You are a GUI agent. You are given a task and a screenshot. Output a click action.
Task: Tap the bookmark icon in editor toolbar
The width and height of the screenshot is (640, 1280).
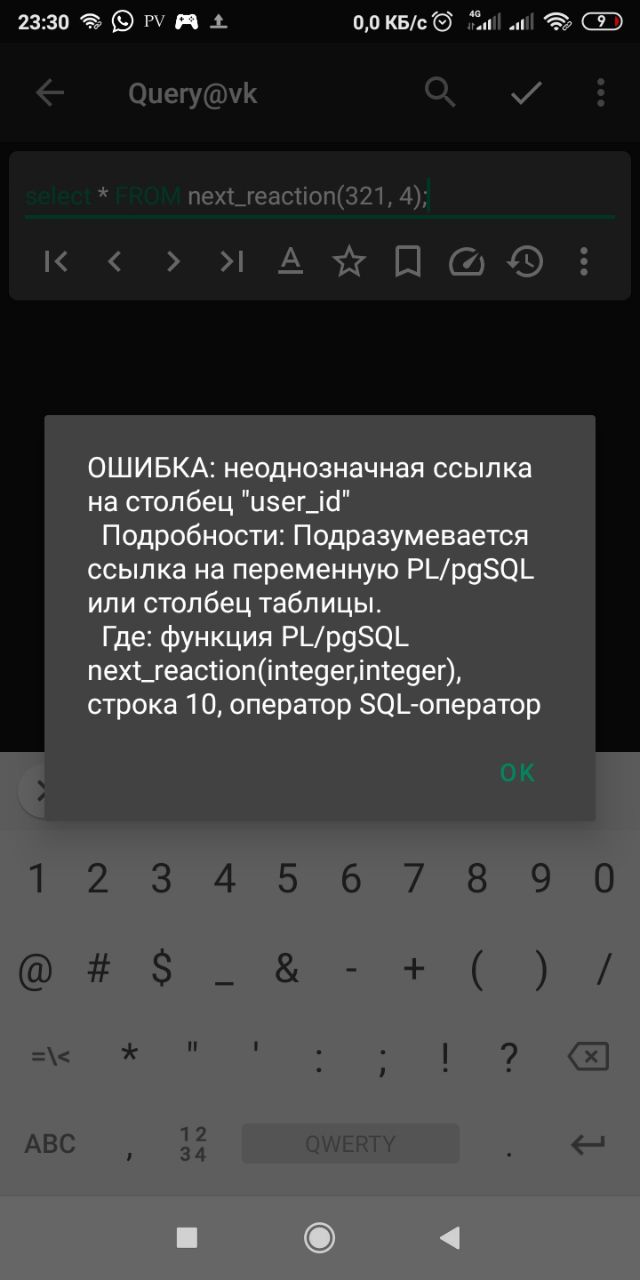407,262
